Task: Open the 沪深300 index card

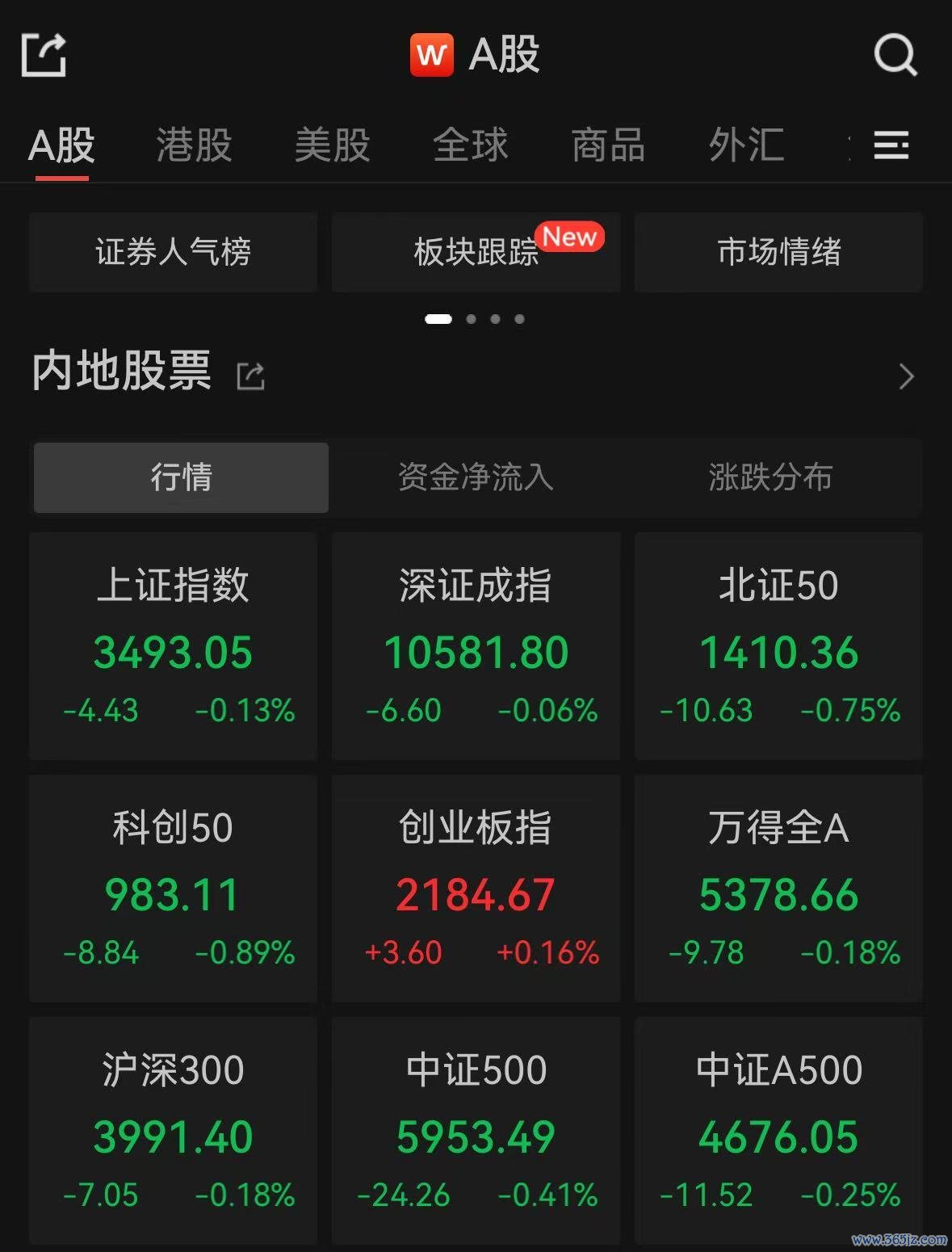Action: pyautogui.click(x=173, y=1131)
